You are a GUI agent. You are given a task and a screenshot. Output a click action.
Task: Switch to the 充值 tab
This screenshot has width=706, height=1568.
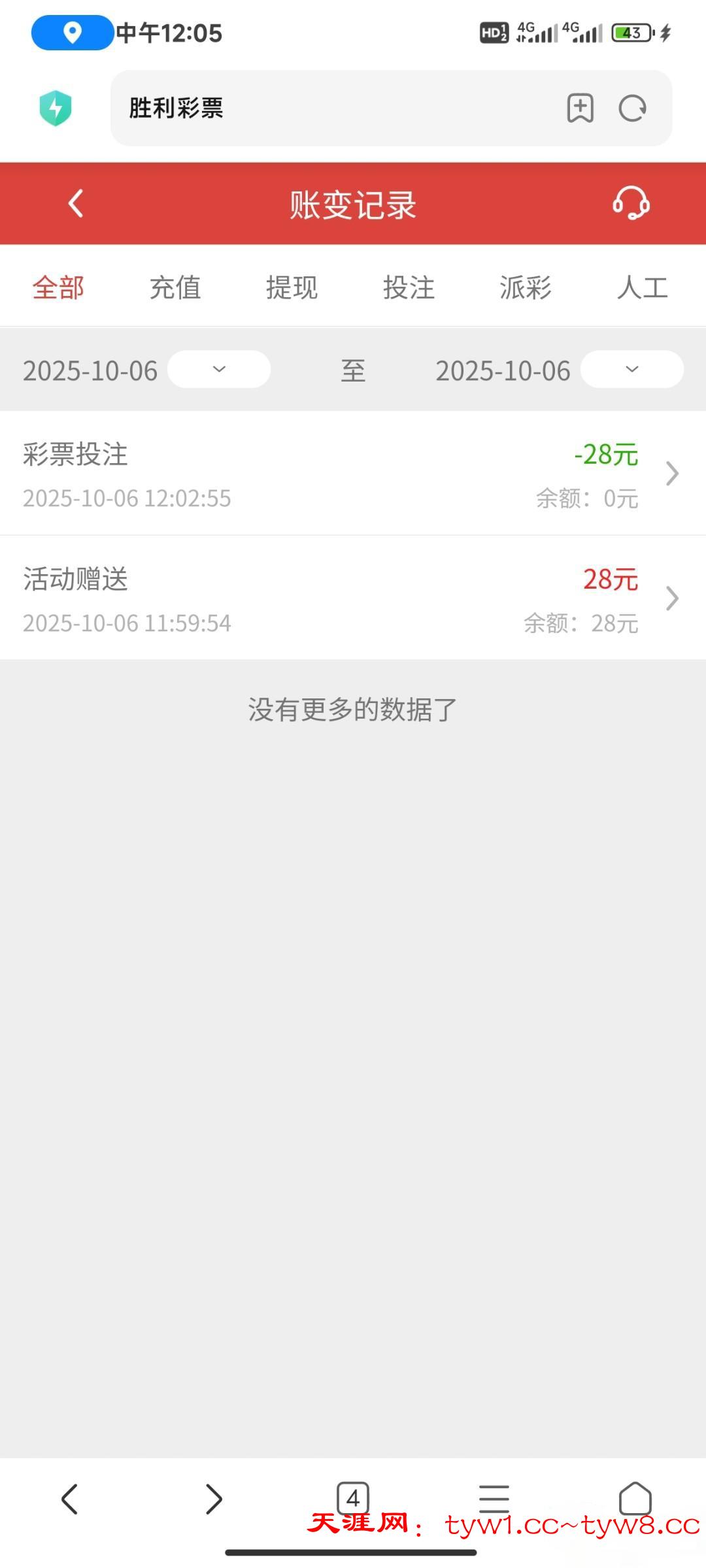[175, 287]
